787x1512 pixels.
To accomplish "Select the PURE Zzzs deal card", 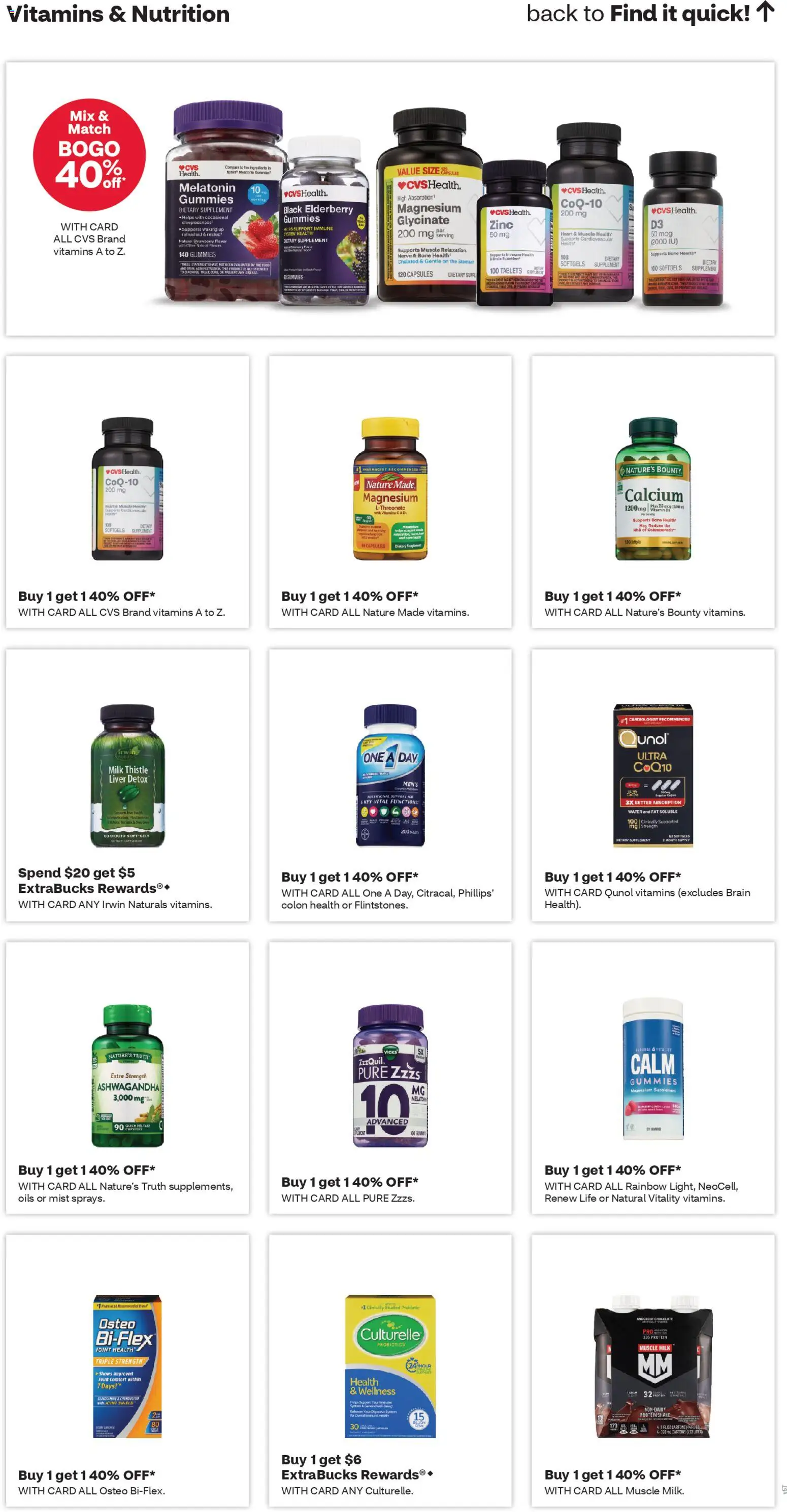I will coord(390,1077).
